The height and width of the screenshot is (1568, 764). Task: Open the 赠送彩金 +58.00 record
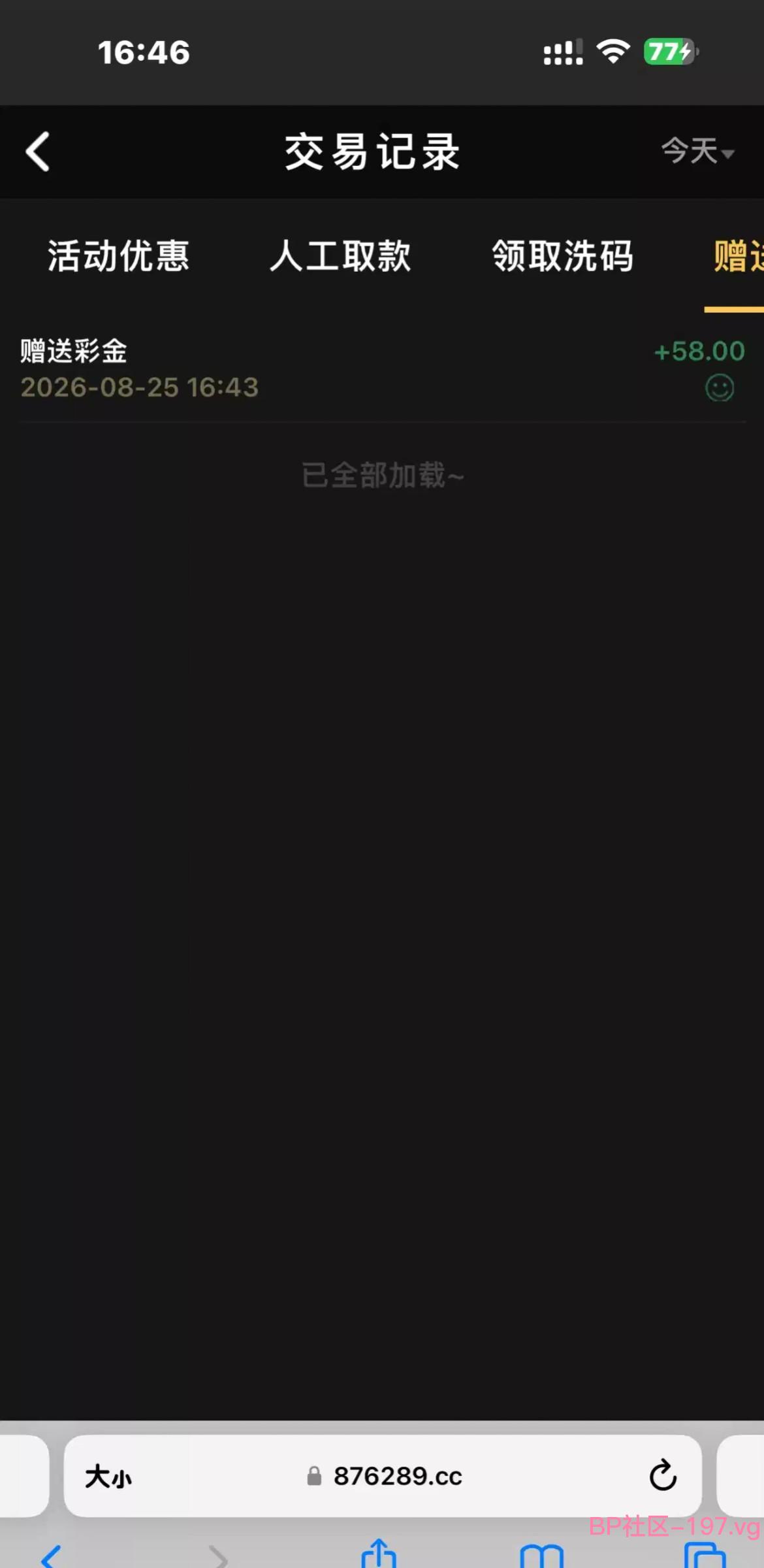point(382,369)
